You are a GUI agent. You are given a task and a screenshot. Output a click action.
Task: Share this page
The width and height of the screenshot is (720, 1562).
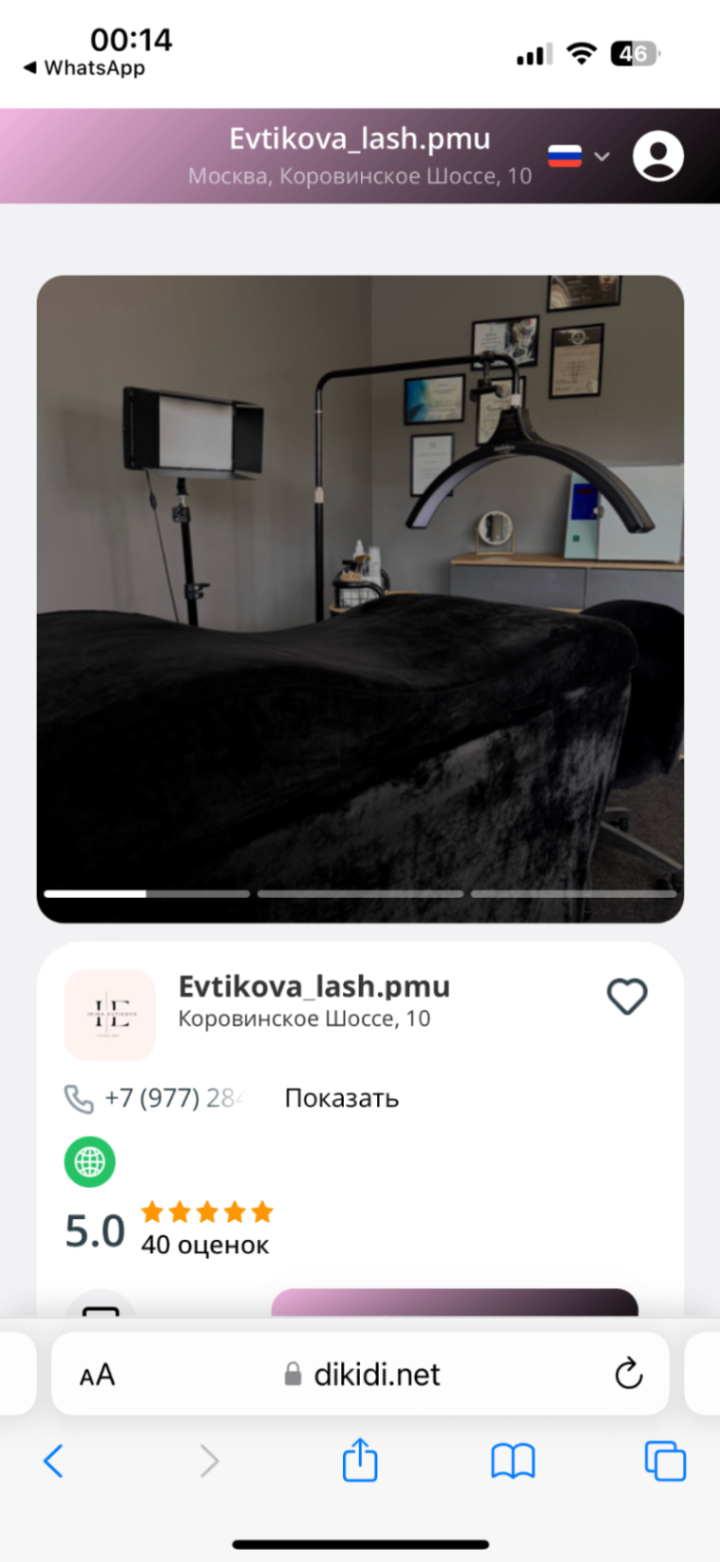tap(360, 1462)
